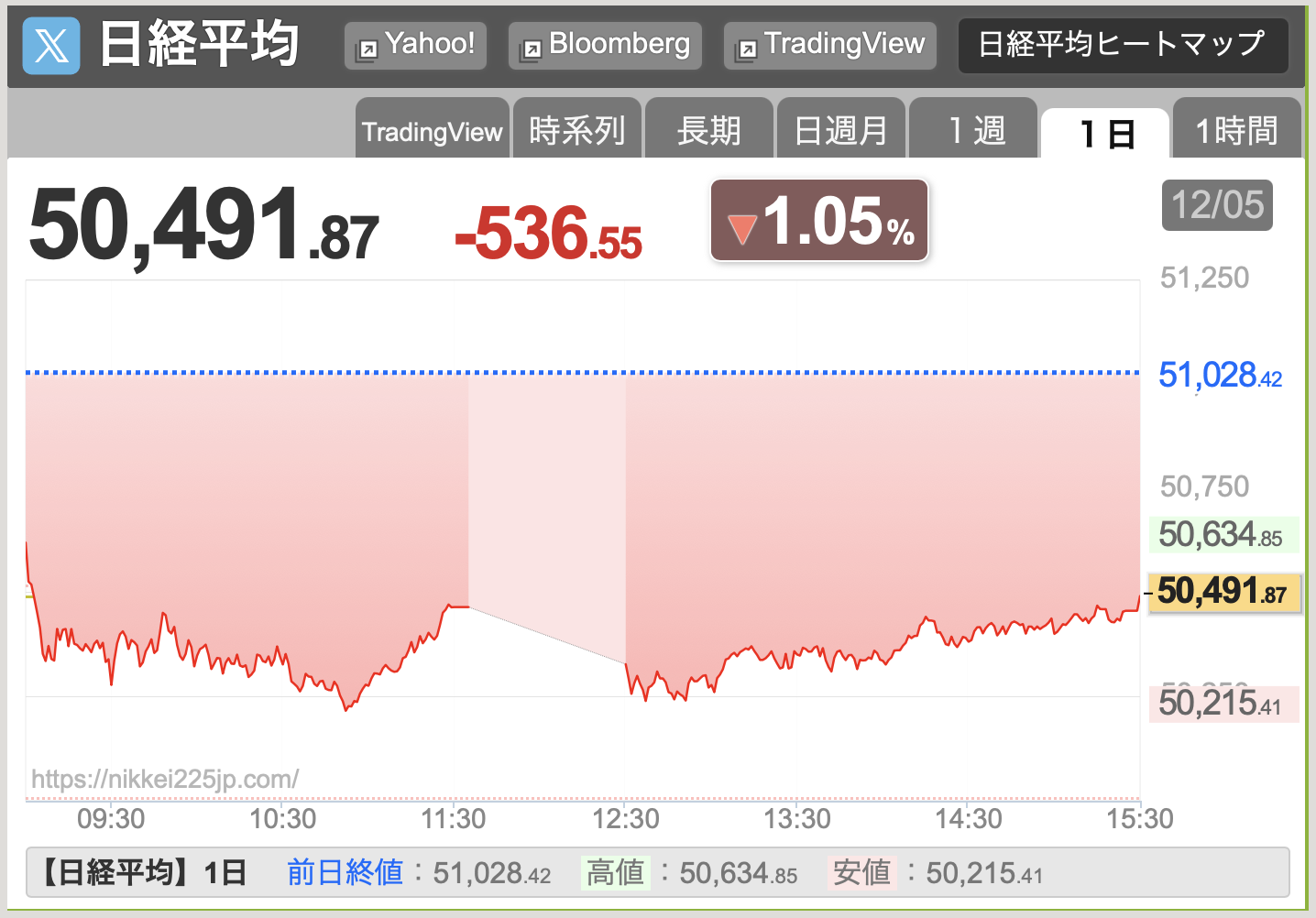The width and height of the screenshot is (1316, 918).
Task: Open the Yahoo! external link
Action: click(x=415, y=45)
